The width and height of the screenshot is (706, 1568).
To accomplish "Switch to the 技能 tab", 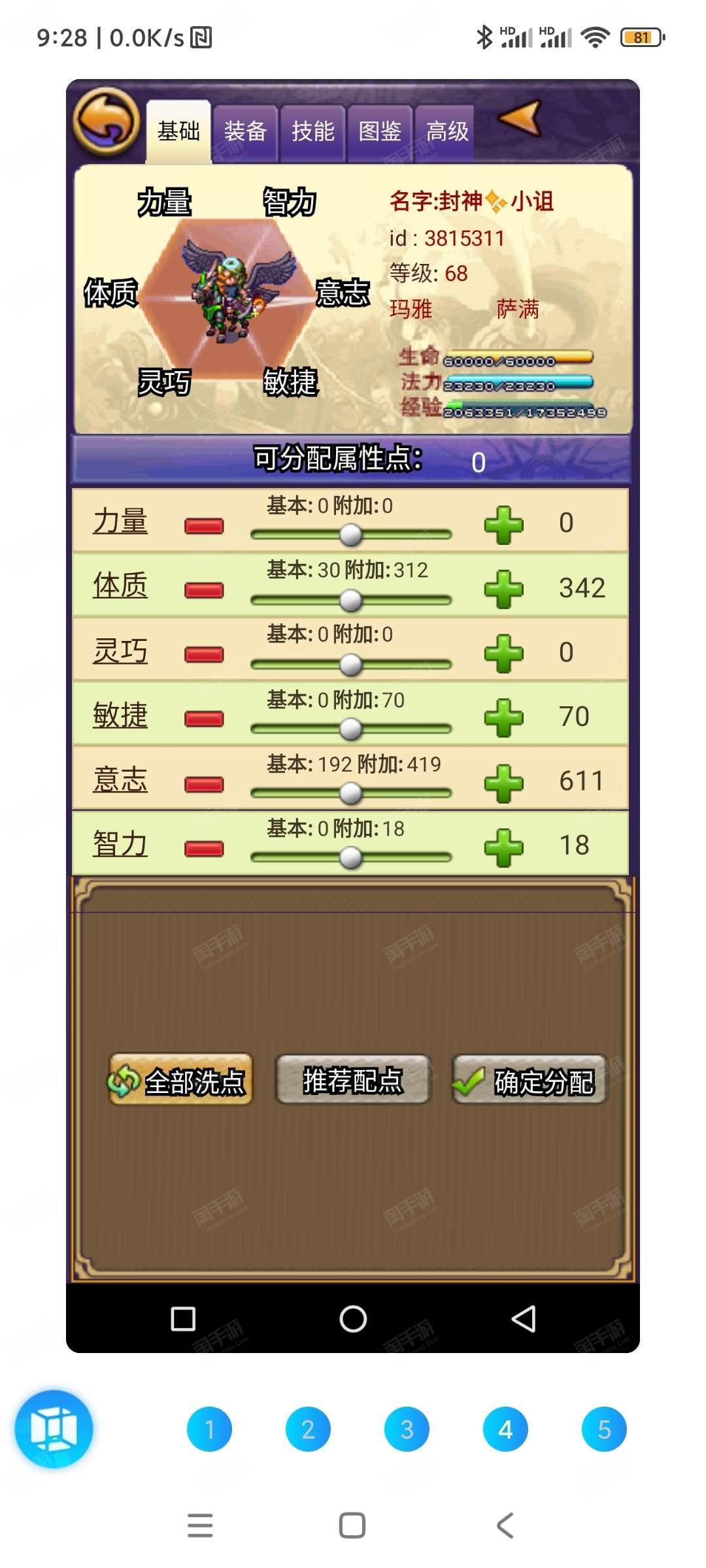I will [x=312, y=133].
